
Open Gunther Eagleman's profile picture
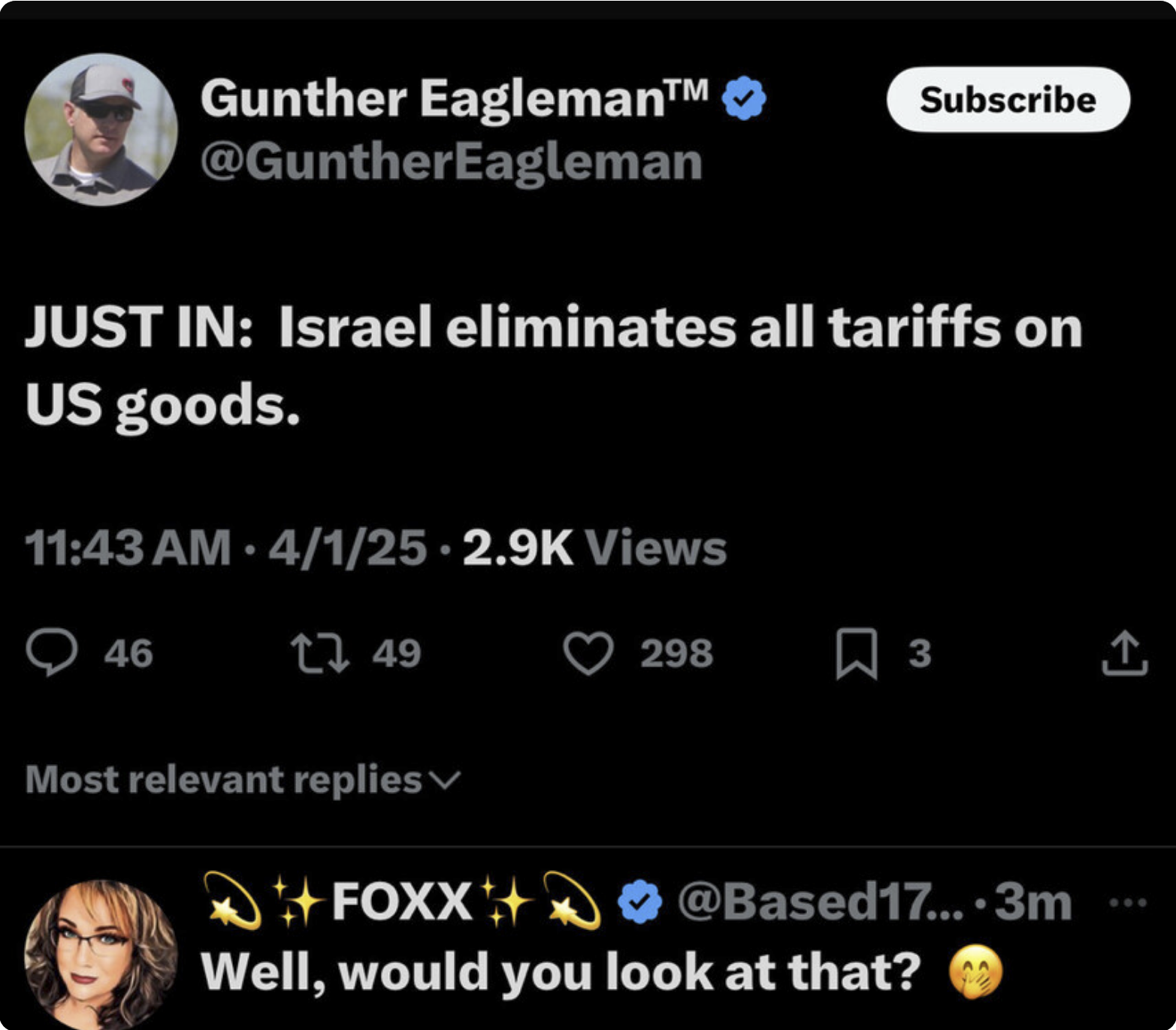pos(101,129)
